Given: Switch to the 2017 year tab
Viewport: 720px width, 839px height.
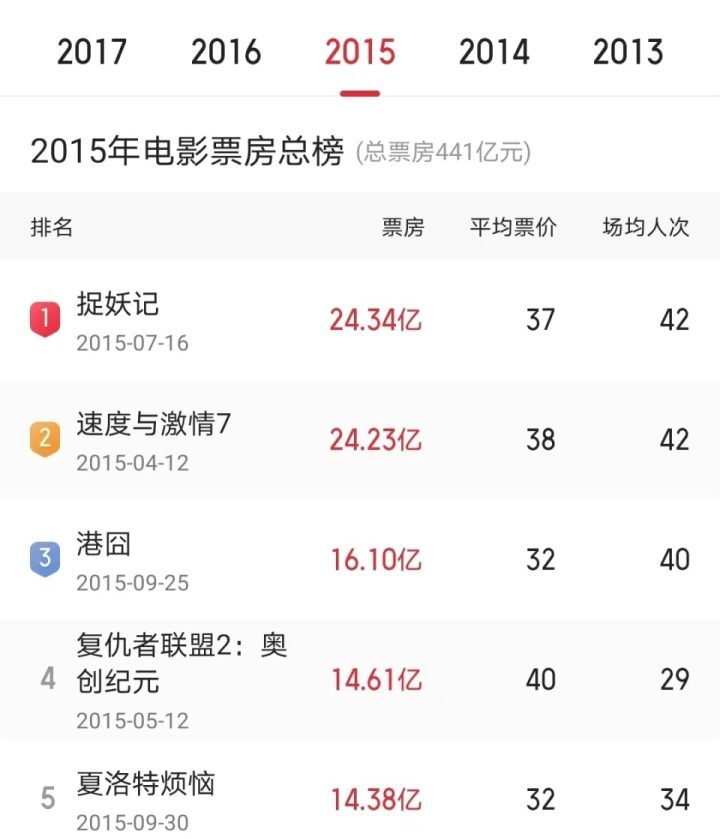Looking at the screenshot, I should tap(92, 52).
